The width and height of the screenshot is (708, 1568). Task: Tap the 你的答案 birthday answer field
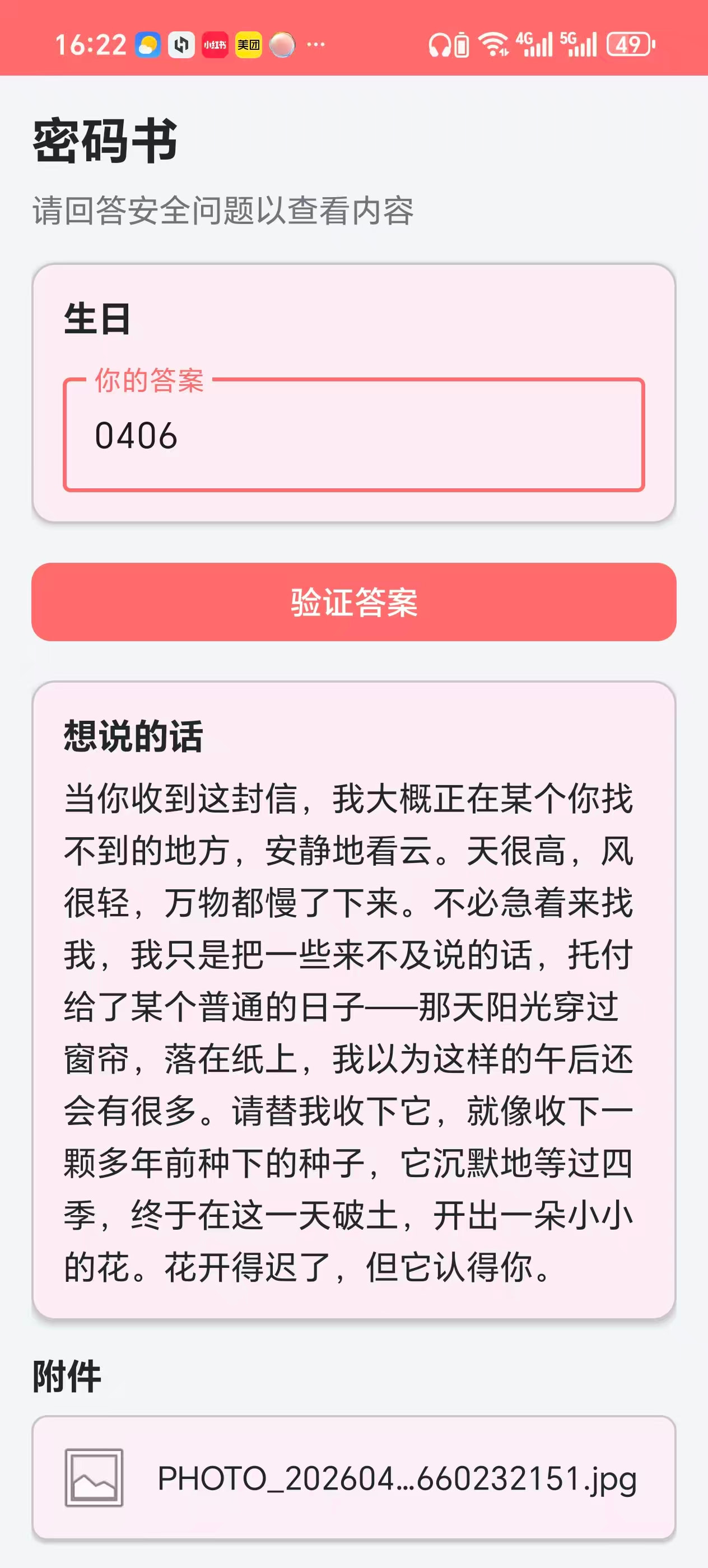pyautogui.click(x=353, y=436)
